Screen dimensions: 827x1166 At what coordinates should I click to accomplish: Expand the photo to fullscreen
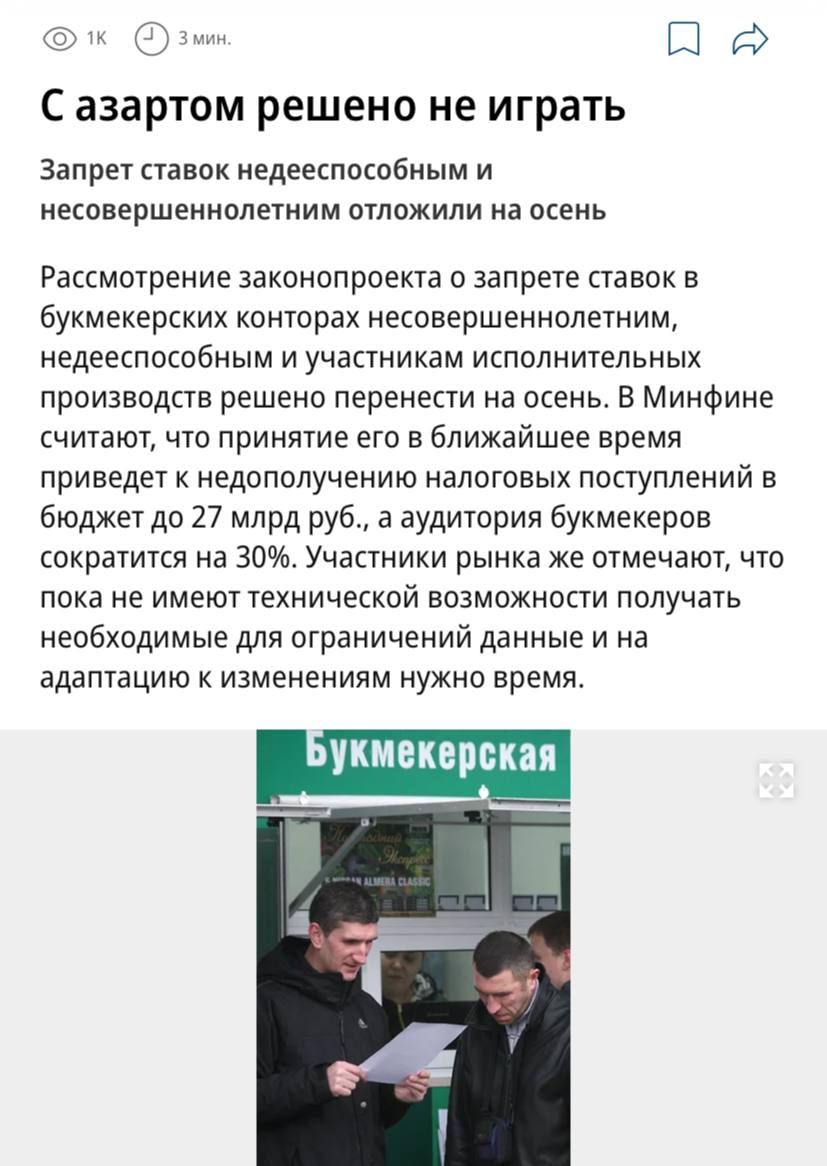click(x=776, y=780)
